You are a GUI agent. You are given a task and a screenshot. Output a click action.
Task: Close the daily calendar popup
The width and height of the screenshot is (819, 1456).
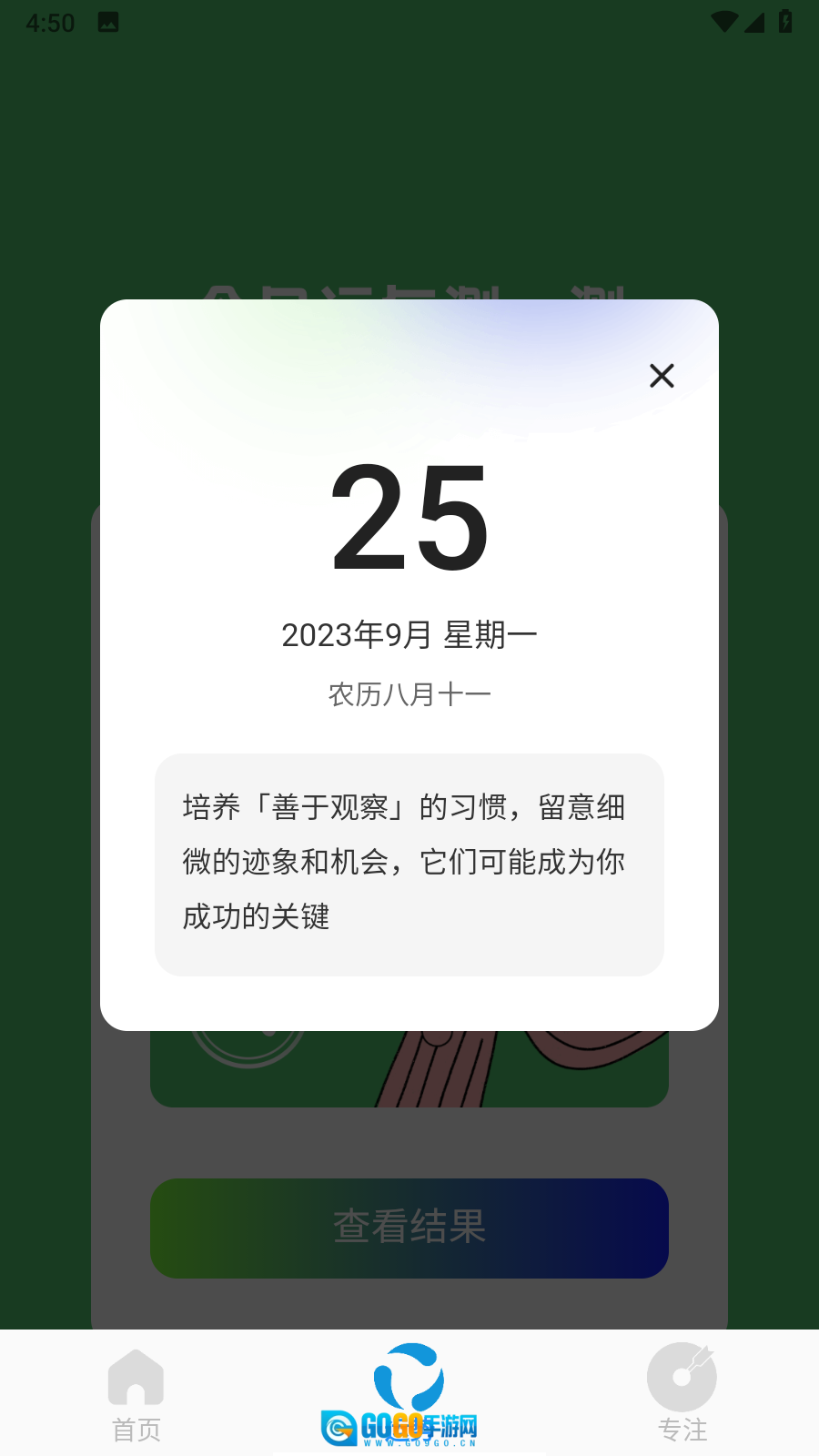[x=662, y=375]
